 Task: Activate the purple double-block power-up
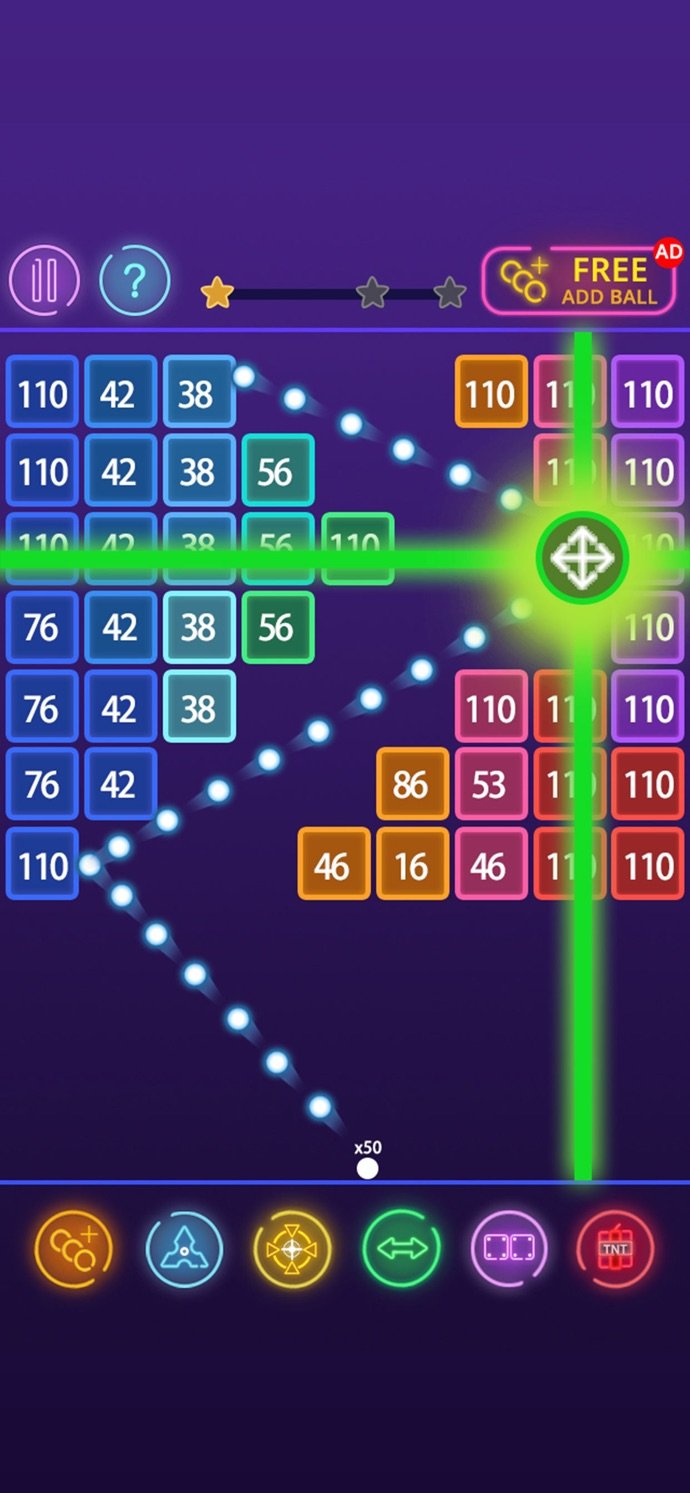pyautogui.click(x=509, y=1248)
